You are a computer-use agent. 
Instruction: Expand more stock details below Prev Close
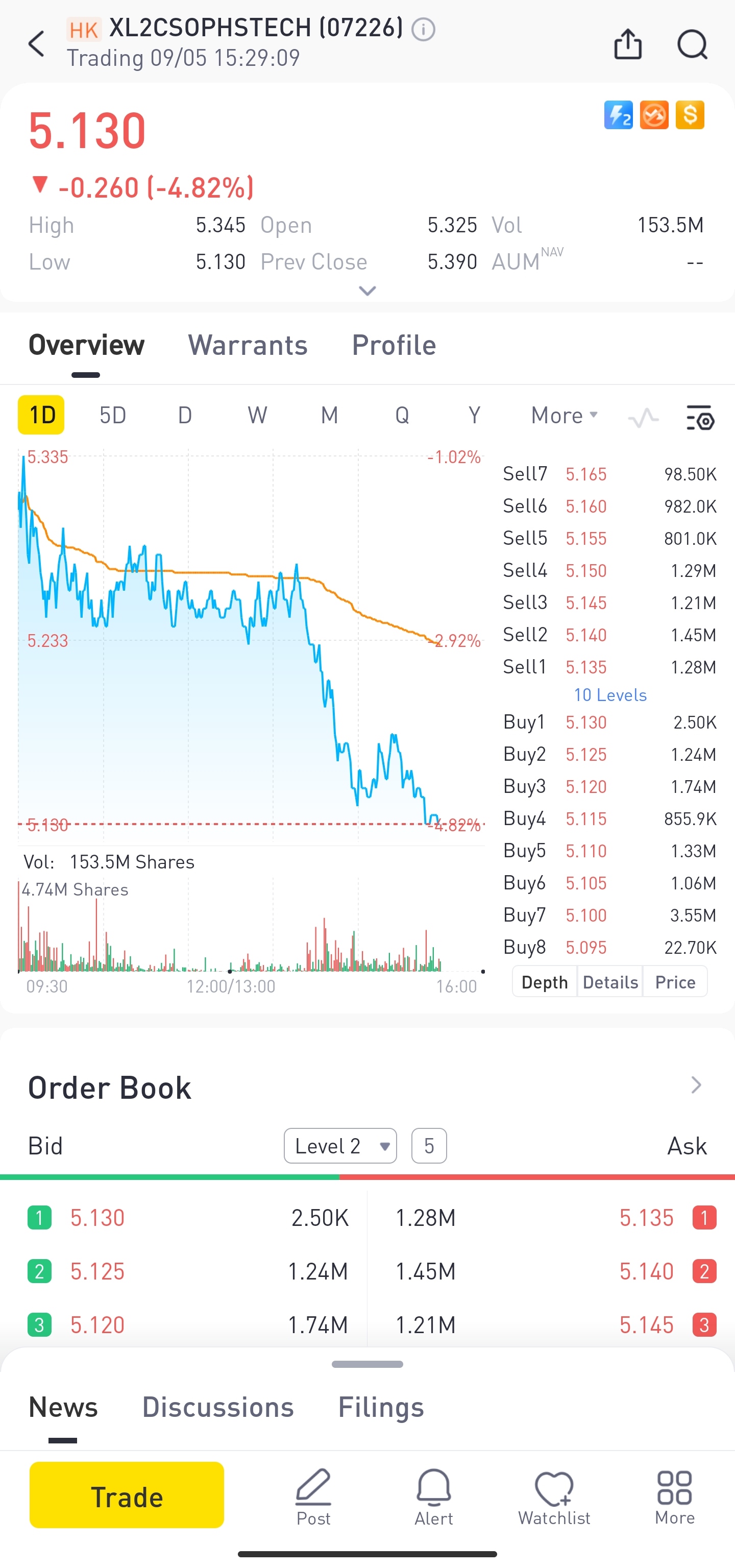tap(367, 291)
